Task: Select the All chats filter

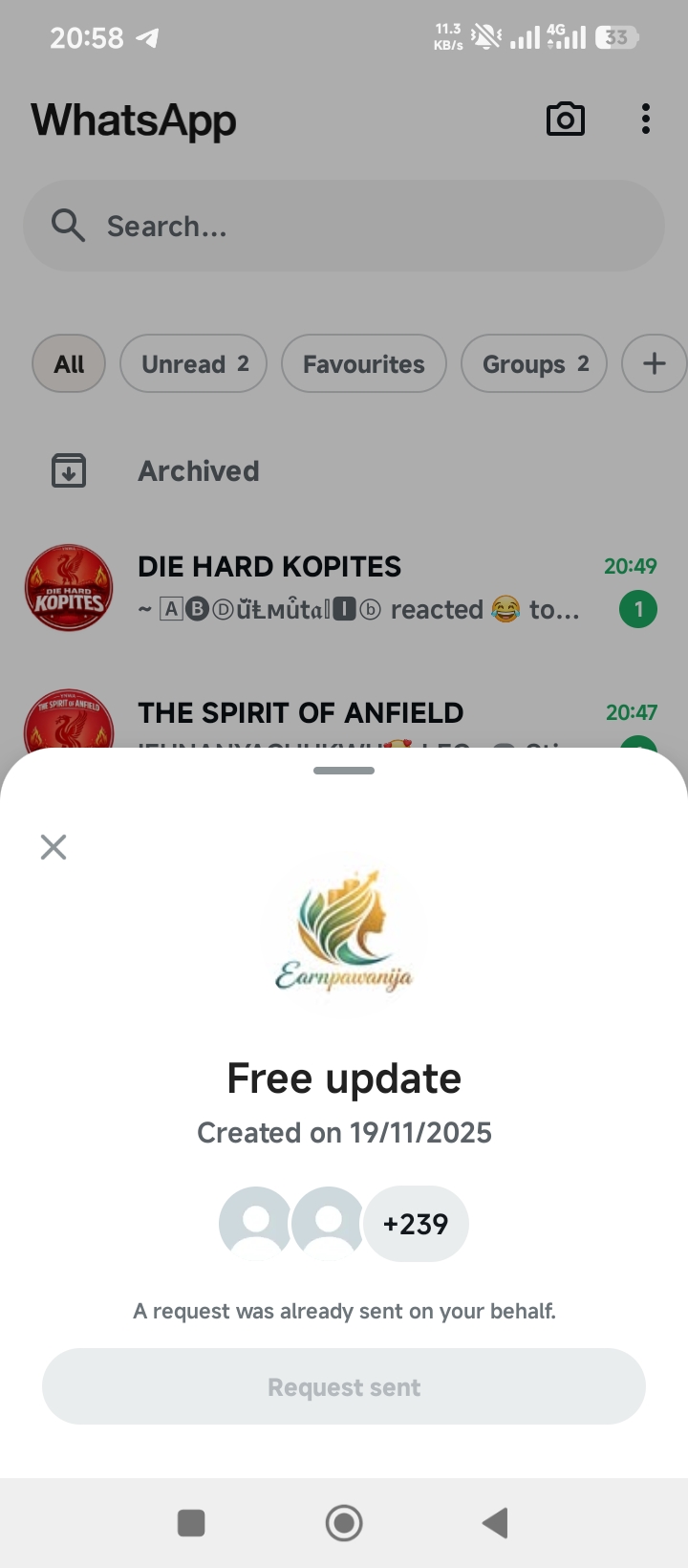Action: coord(69,363)
